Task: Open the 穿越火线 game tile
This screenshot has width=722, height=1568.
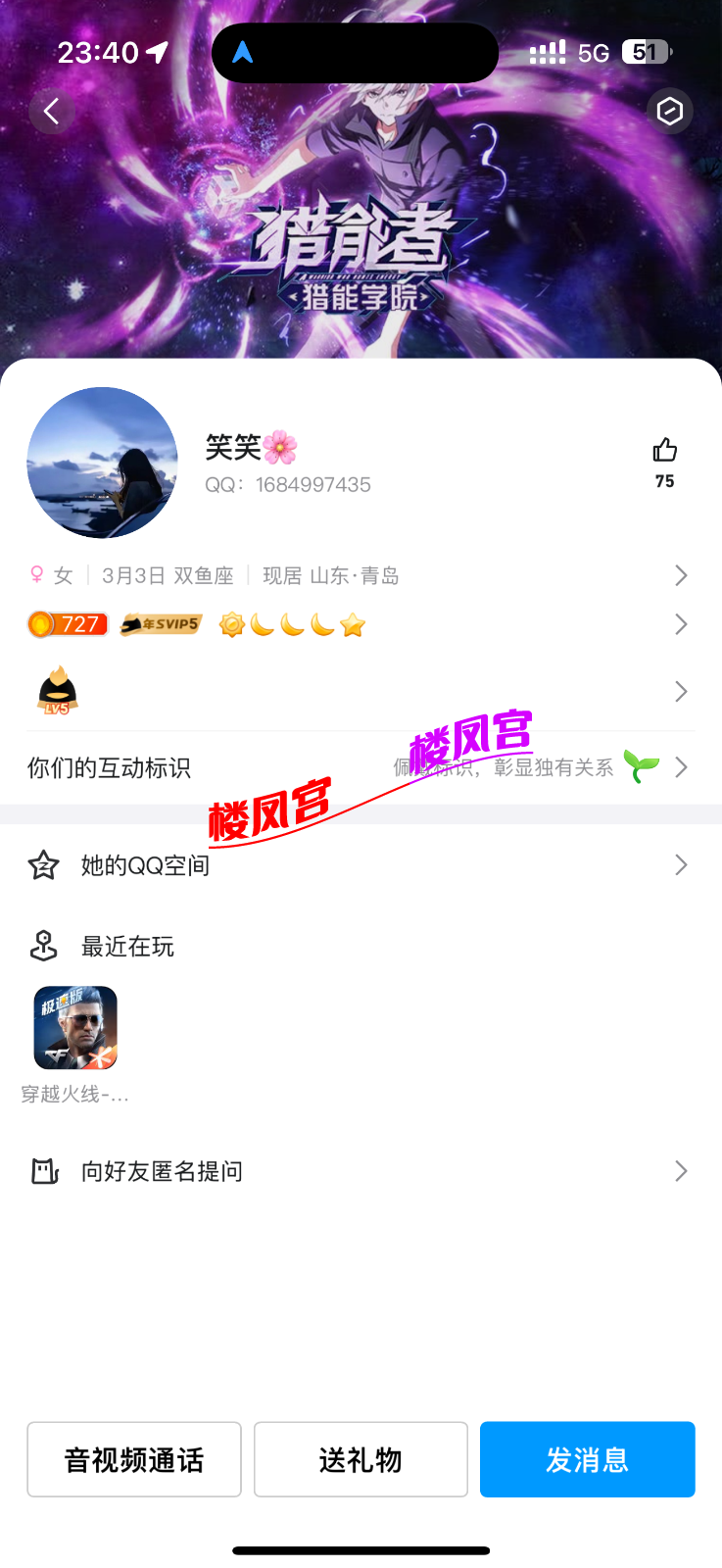Action: click(75, 1029)
